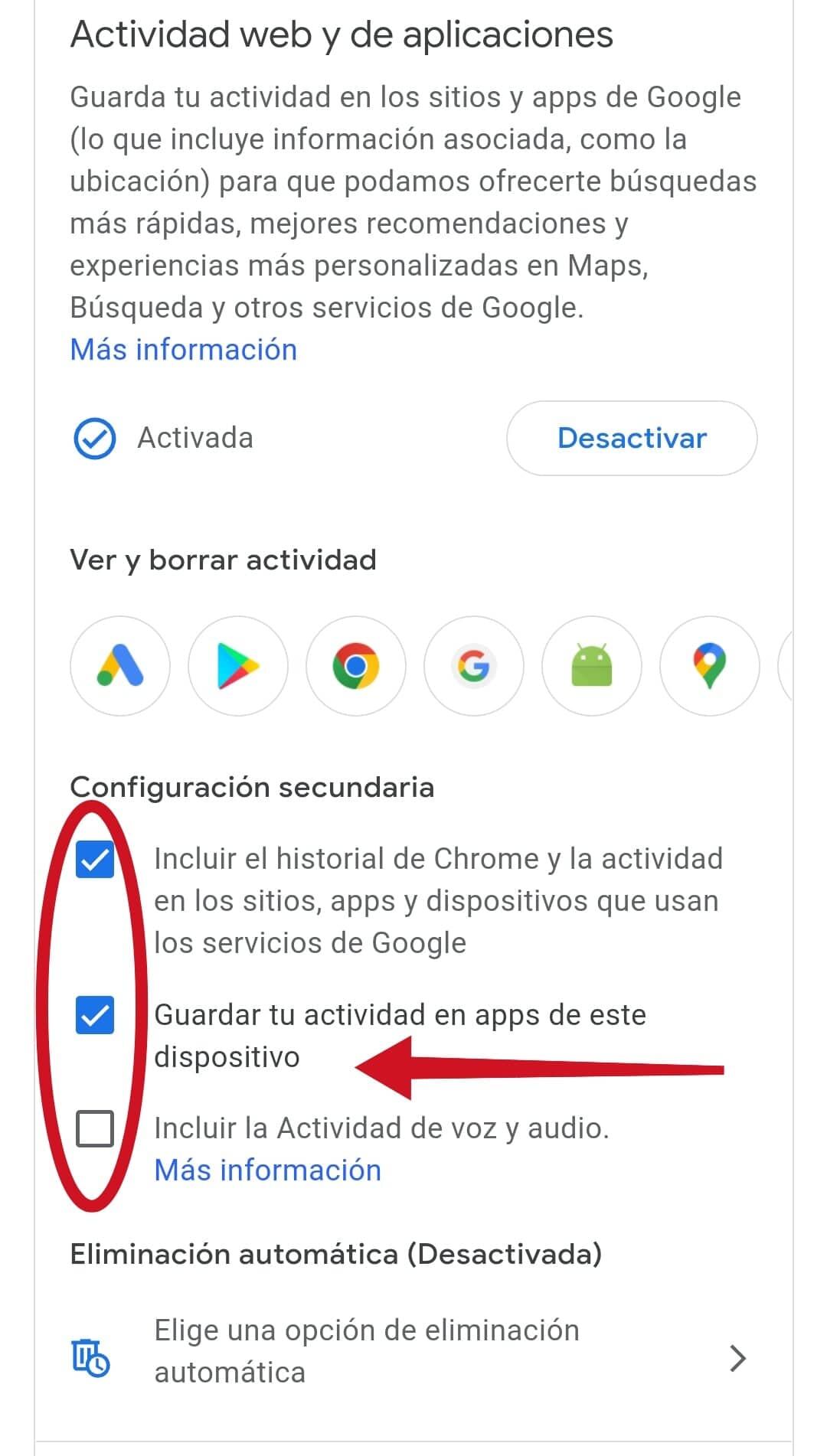Viewport: 827px width, 1456px height.
Task: Select the Ver y borrar actividad heading
Action: click(x=222, y=560)
